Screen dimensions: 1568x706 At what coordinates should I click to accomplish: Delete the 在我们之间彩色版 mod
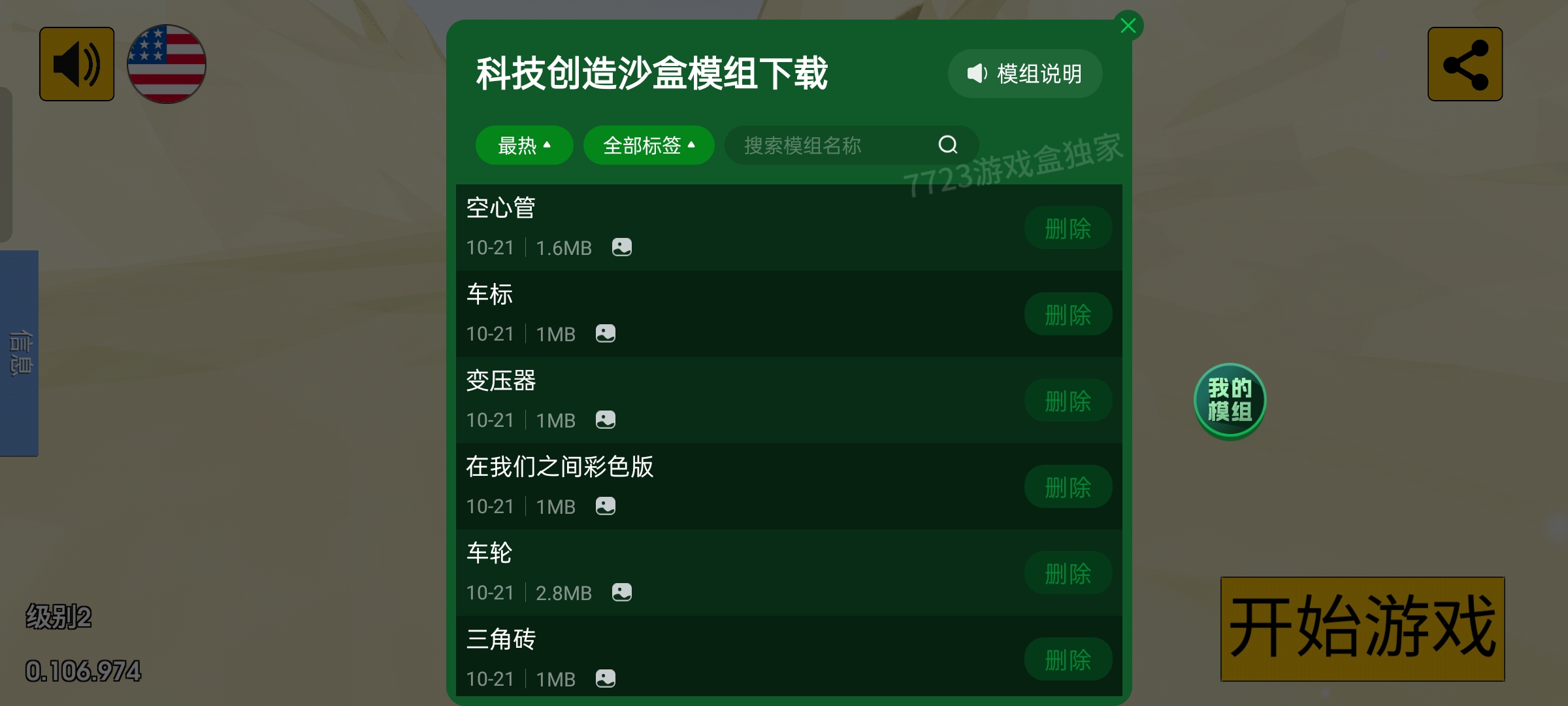click(1068, 487)
